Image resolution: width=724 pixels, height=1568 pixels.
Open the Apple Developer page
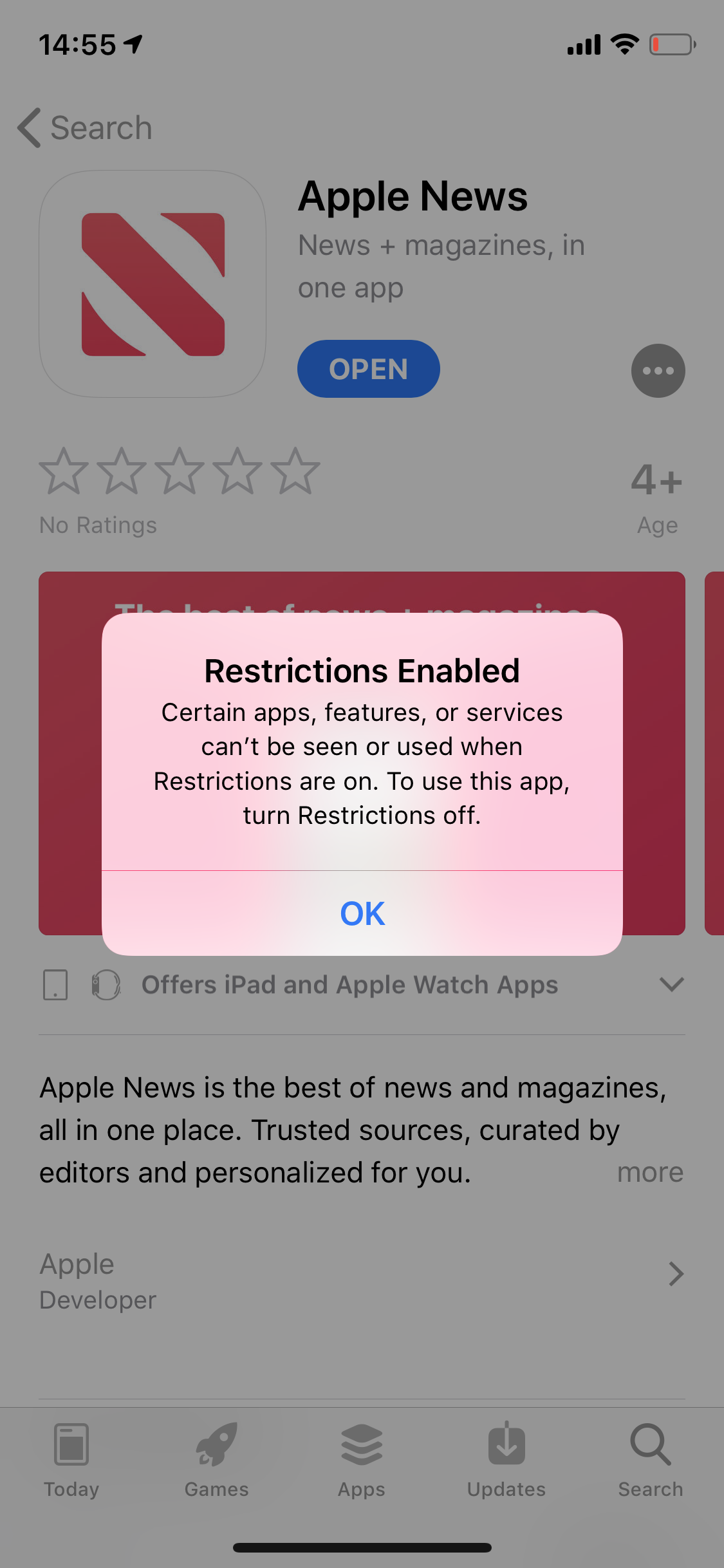(x=362, y=1281)
